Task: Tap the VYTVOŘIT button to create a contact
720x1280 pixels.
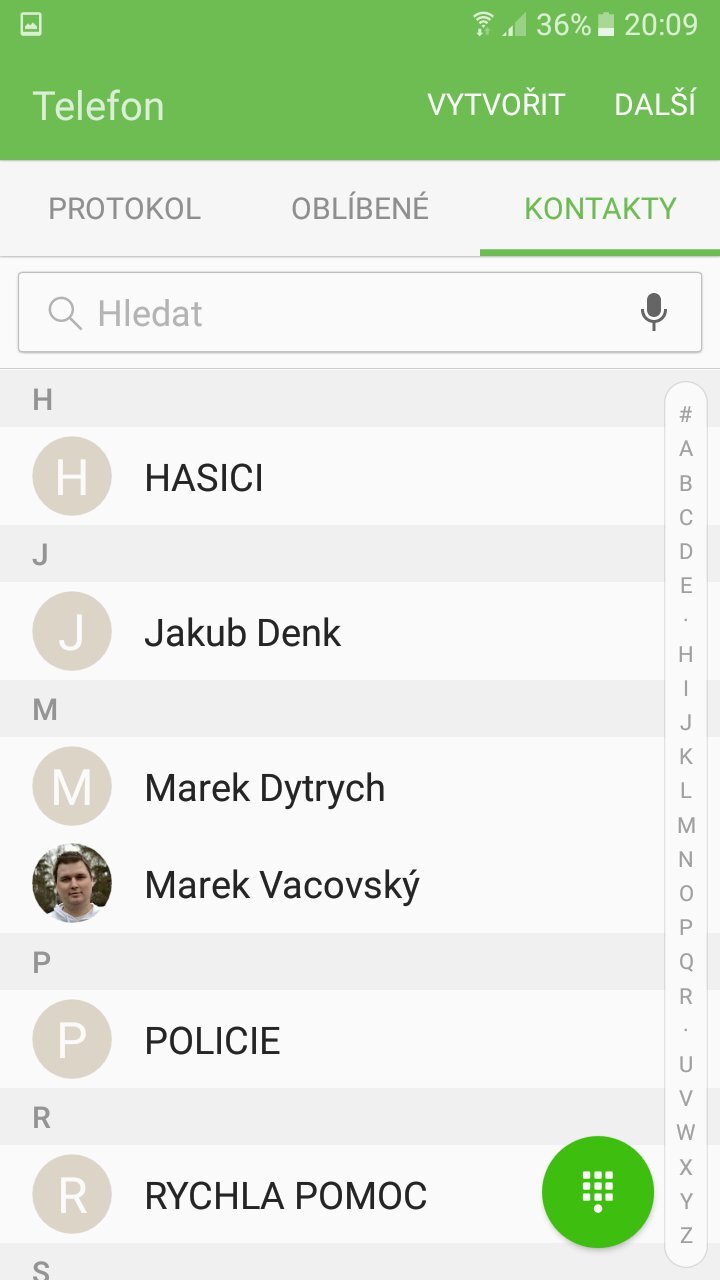Action: pos(496,105)
